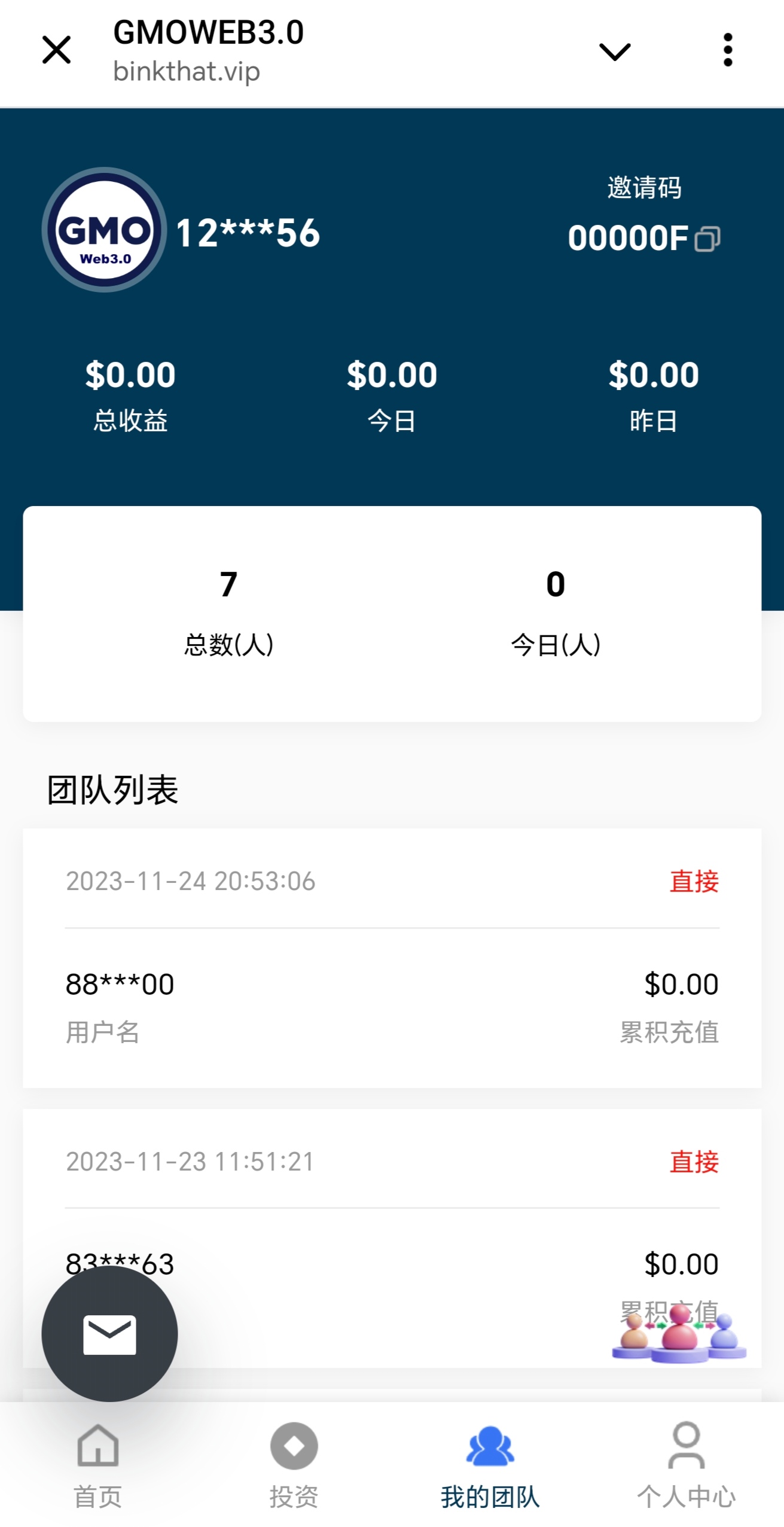The width and height of the screenshot is (784, 1527).
Task: Switch to the 投资 tab
Action: click(x=294, y=1465)
